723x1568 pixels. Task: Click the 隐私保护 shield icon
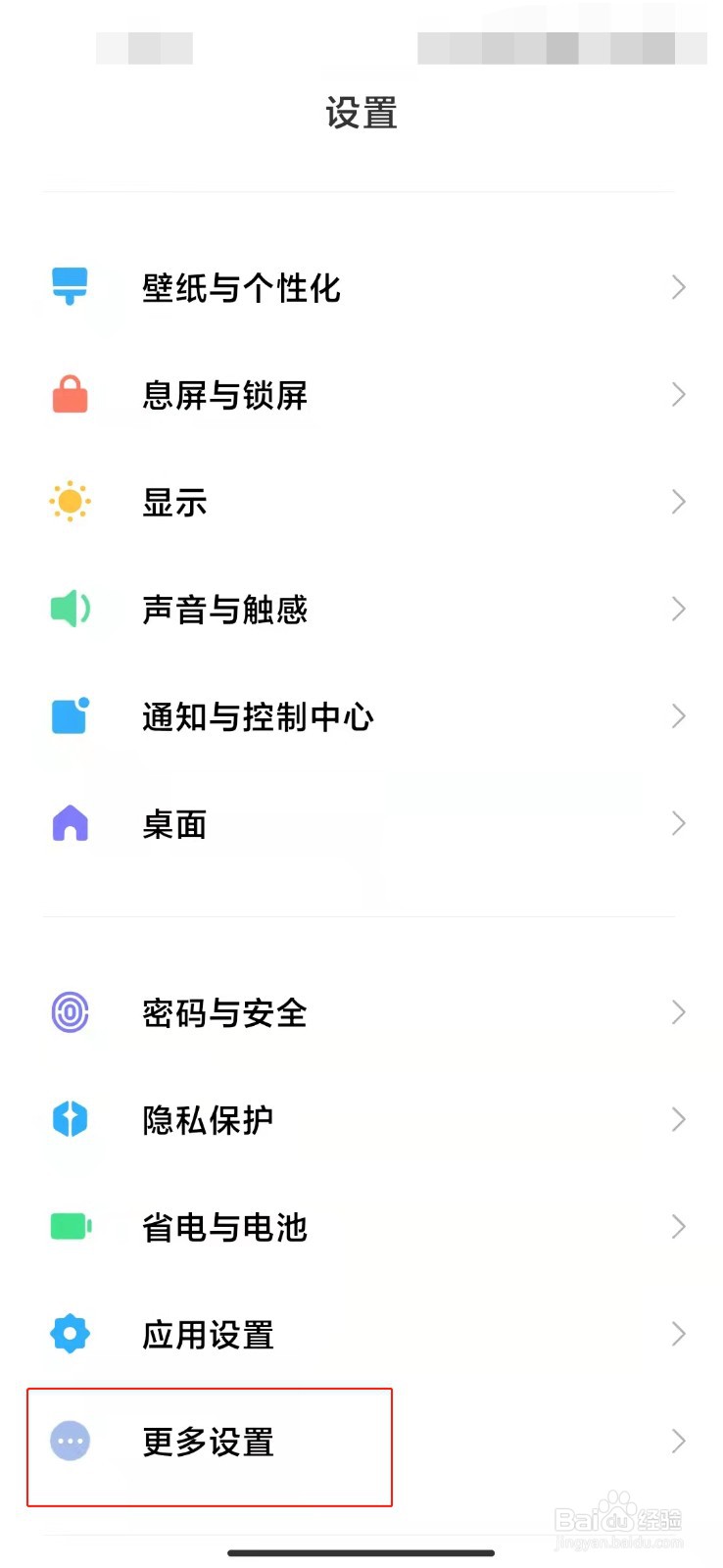(69, 1119)
